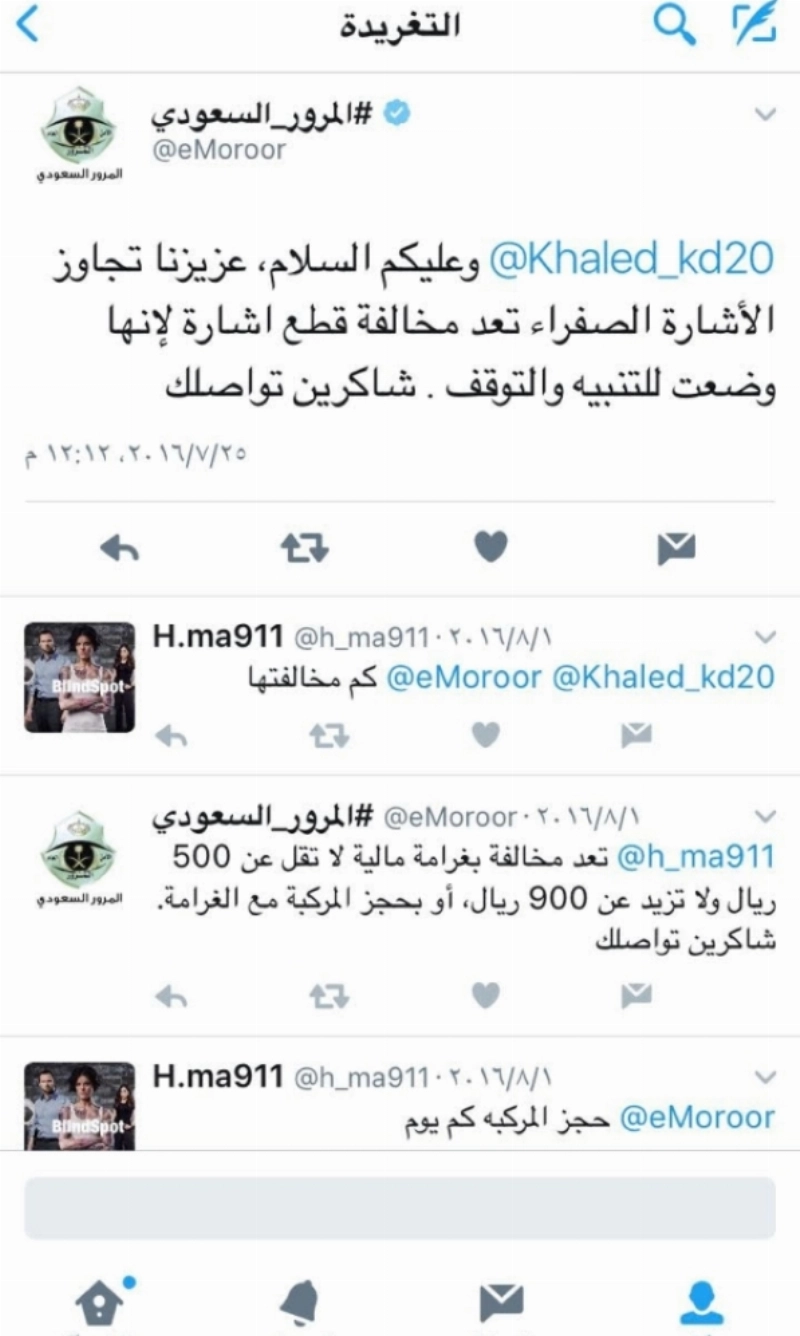Viewport: 800px width, 1336px height.
Task: Open the search magnifier icon
Action: [x=675, y=26]
